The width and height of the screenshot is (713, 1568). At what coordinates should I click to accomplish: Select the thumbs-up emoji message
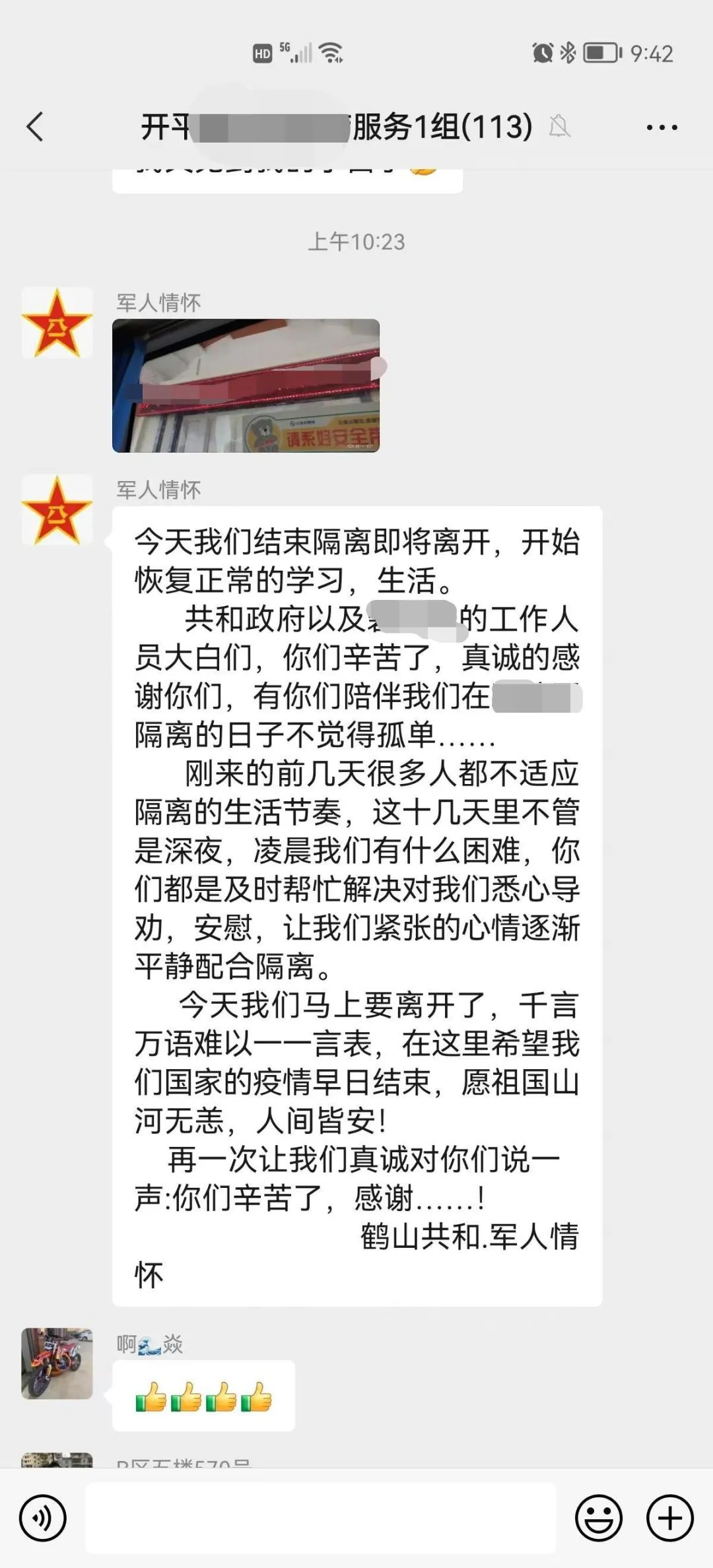tap(205, 1394)
